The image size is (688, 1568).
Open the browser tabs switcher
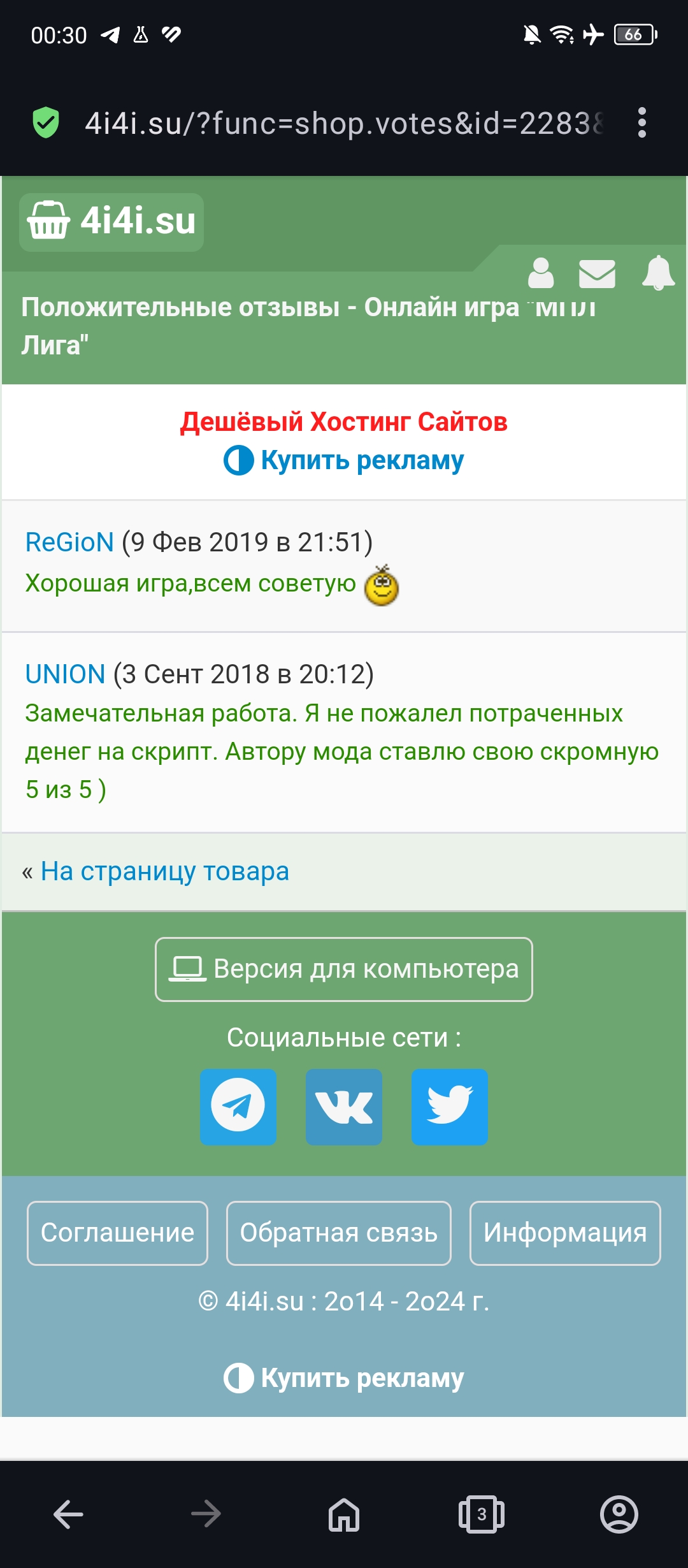click(482, 1514)
